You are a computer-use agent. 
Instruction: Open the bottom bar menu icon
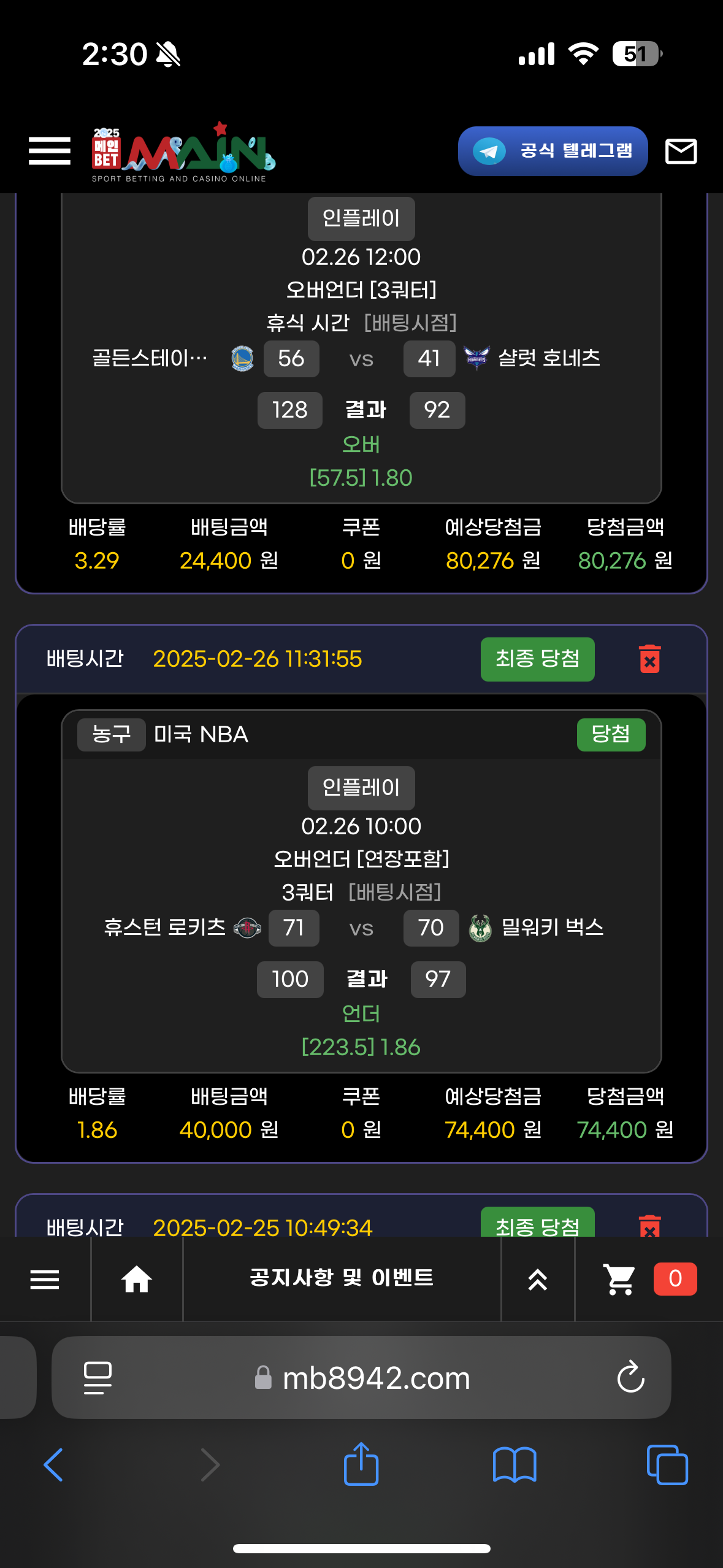pyautogui.click(x=45, y=1279)
